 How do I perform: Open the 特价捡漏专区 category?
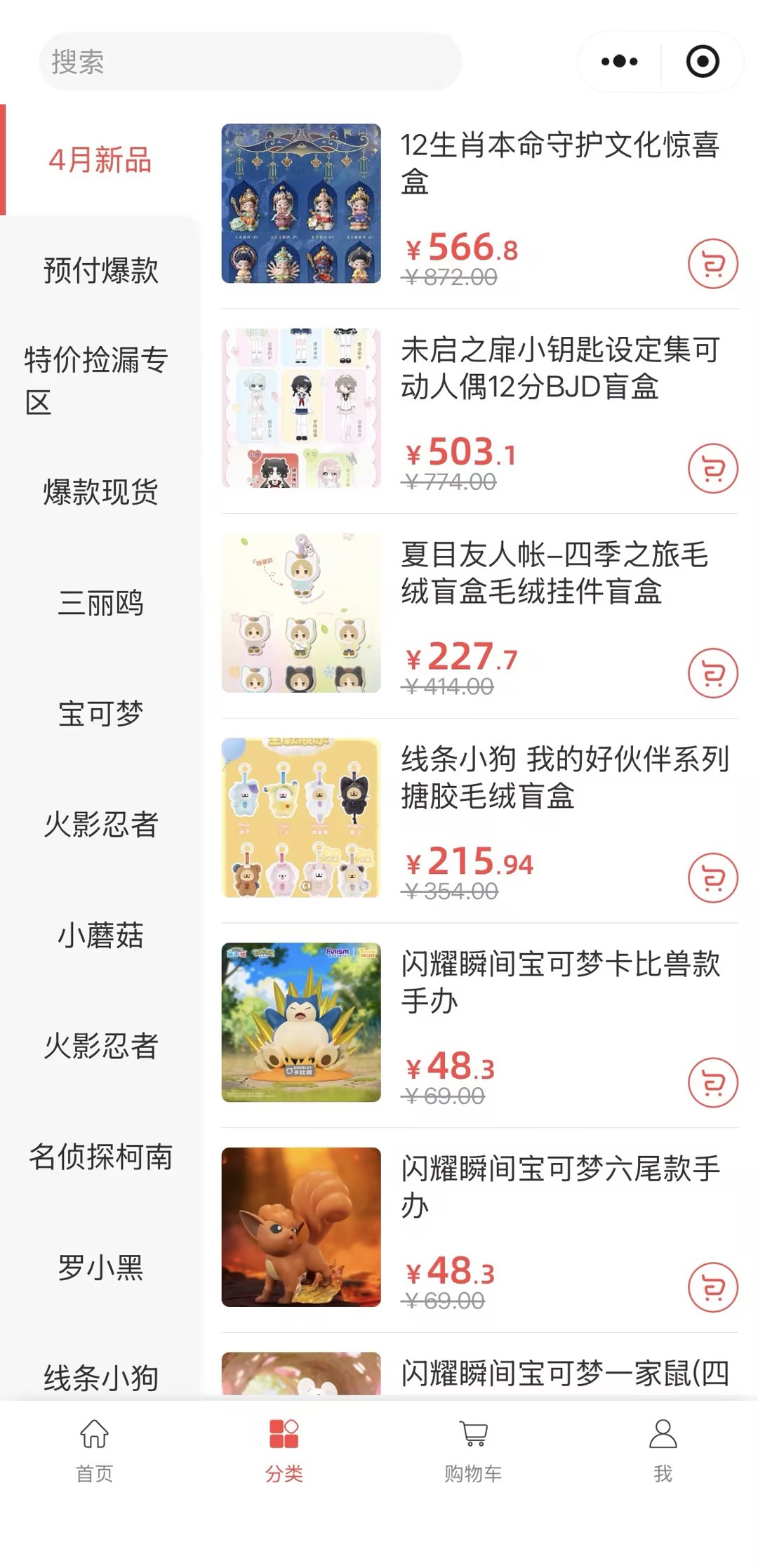click(x=96, y=381)
